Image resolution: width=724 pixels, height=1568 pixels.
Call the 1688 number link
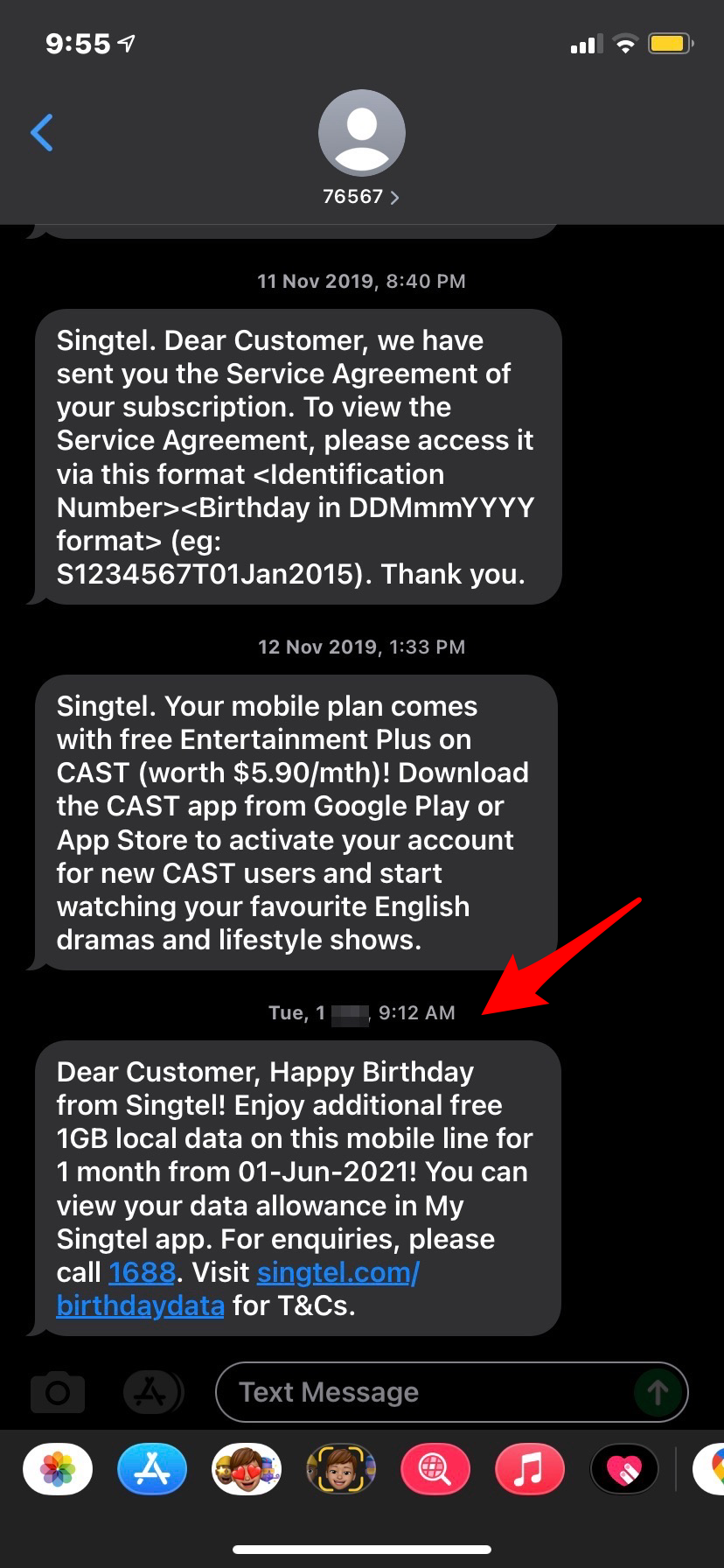pos(142,1272)
